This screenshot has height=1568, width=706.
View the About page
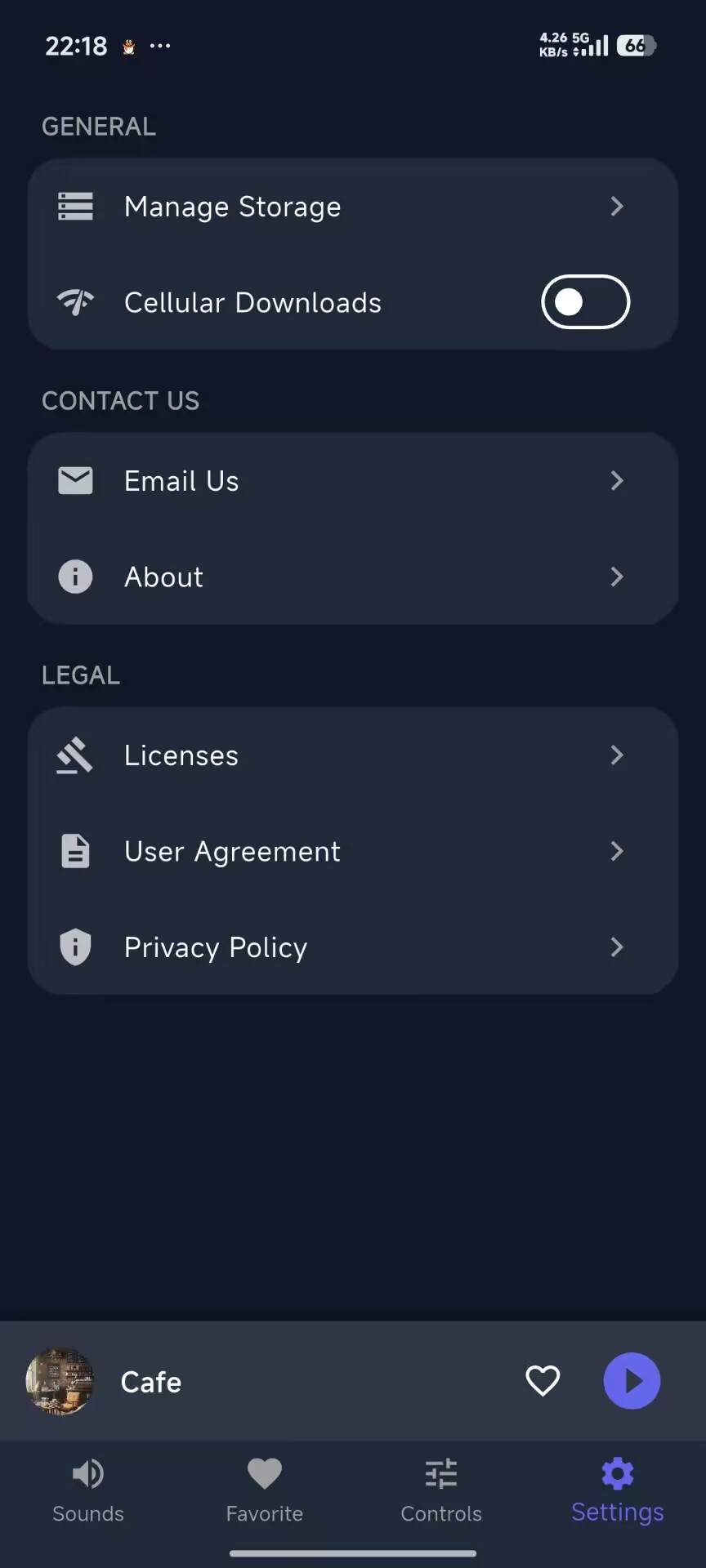point(352,577)
